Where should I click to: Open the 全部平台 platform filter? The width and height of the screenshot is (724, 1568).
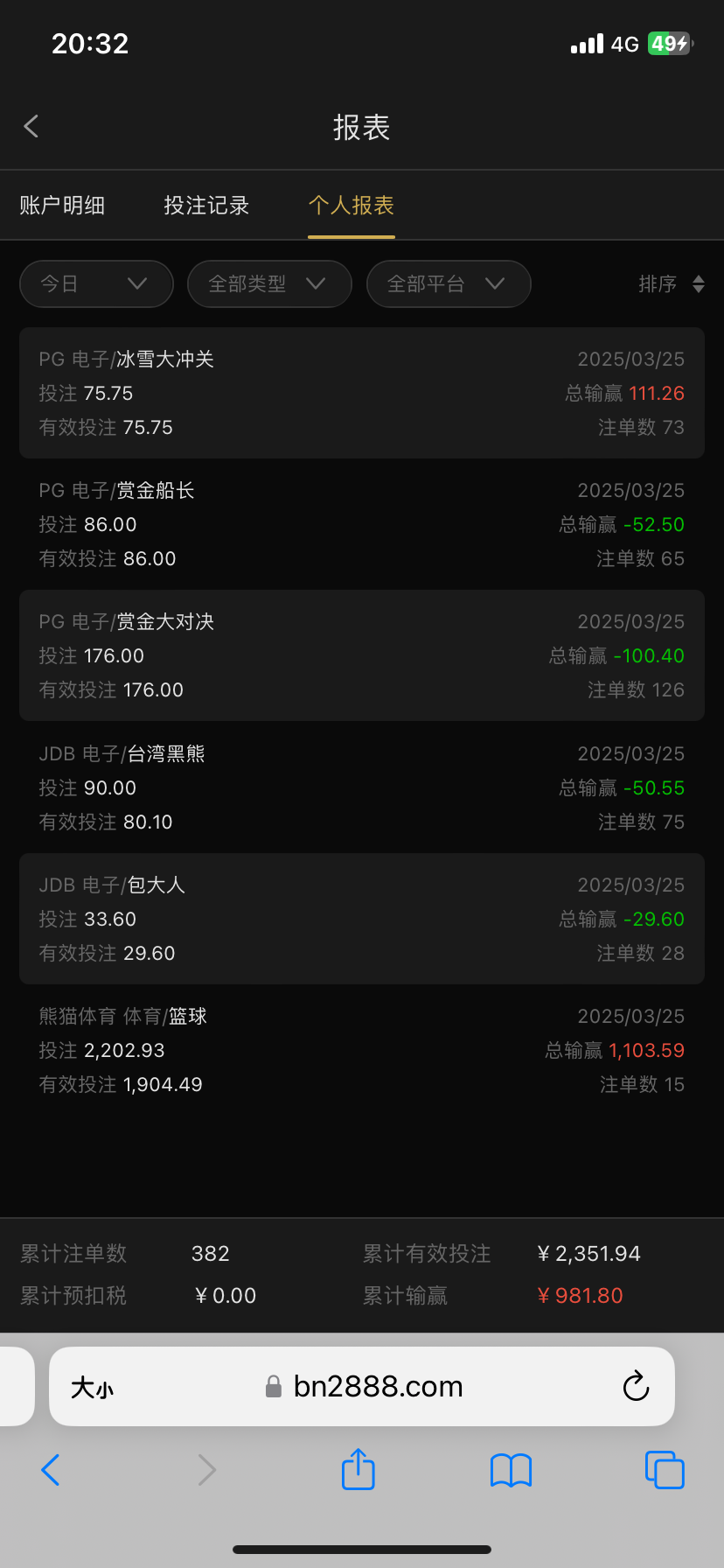pyautogui.click(x=449, y=284)
